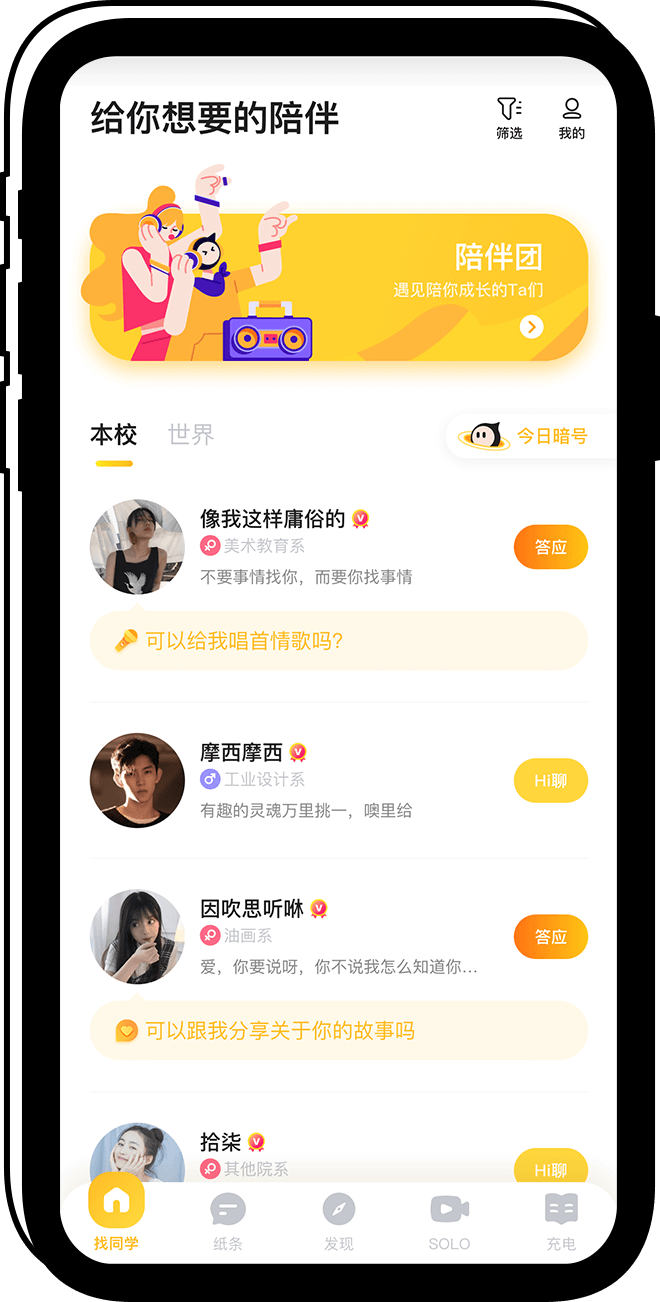
Task: Tap Hi聊 next to 摩西摩西
Action: (550, 781)
